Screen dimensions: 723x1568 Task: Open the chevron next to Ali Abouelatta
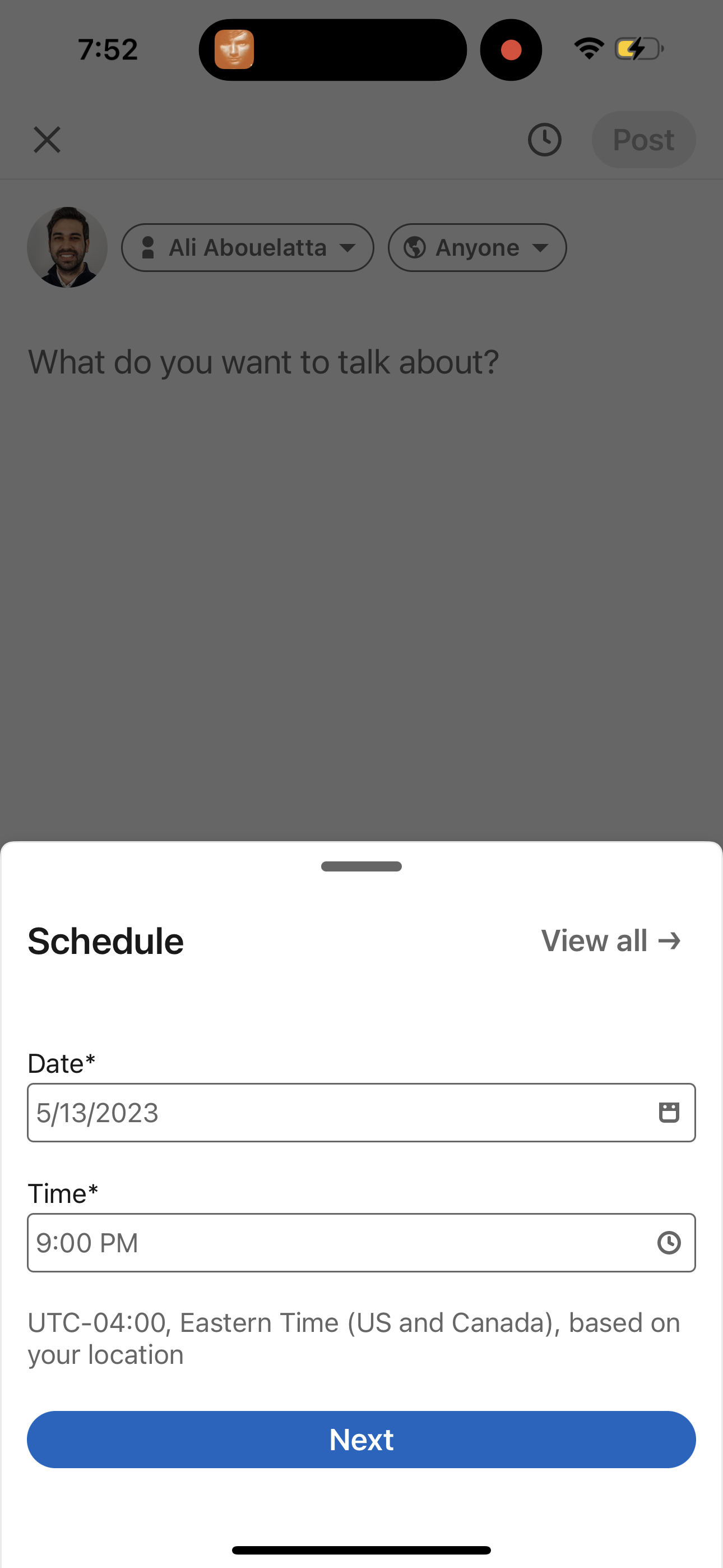(347, 247)
